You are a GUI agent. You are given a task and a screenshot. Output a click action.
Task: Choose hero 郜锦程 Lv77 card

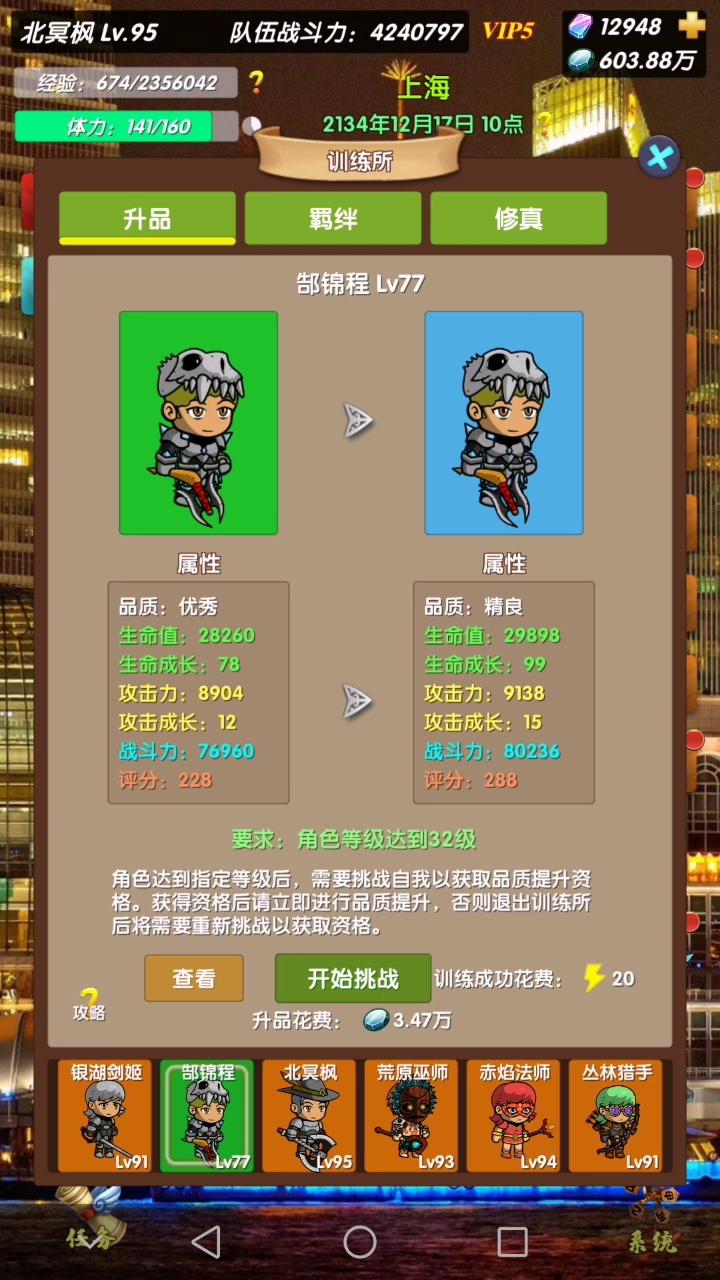pyautogui.click(x=208, y=1116)
